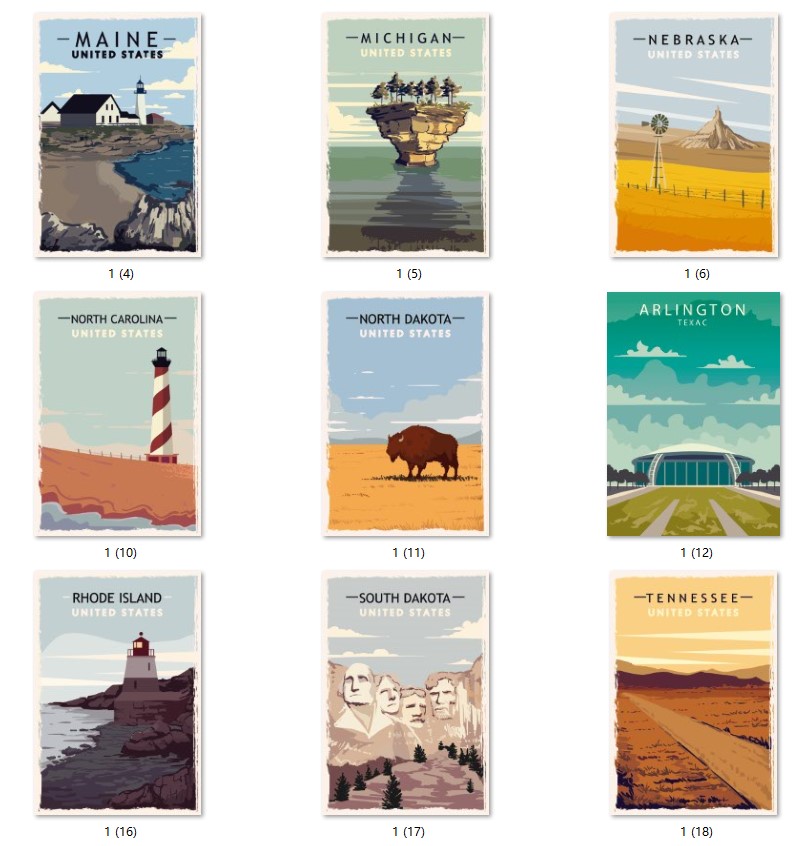Open the North Dakota file 1 (11)
The height and width of the screenshot is (846, 803).
(x=405, y=414)
